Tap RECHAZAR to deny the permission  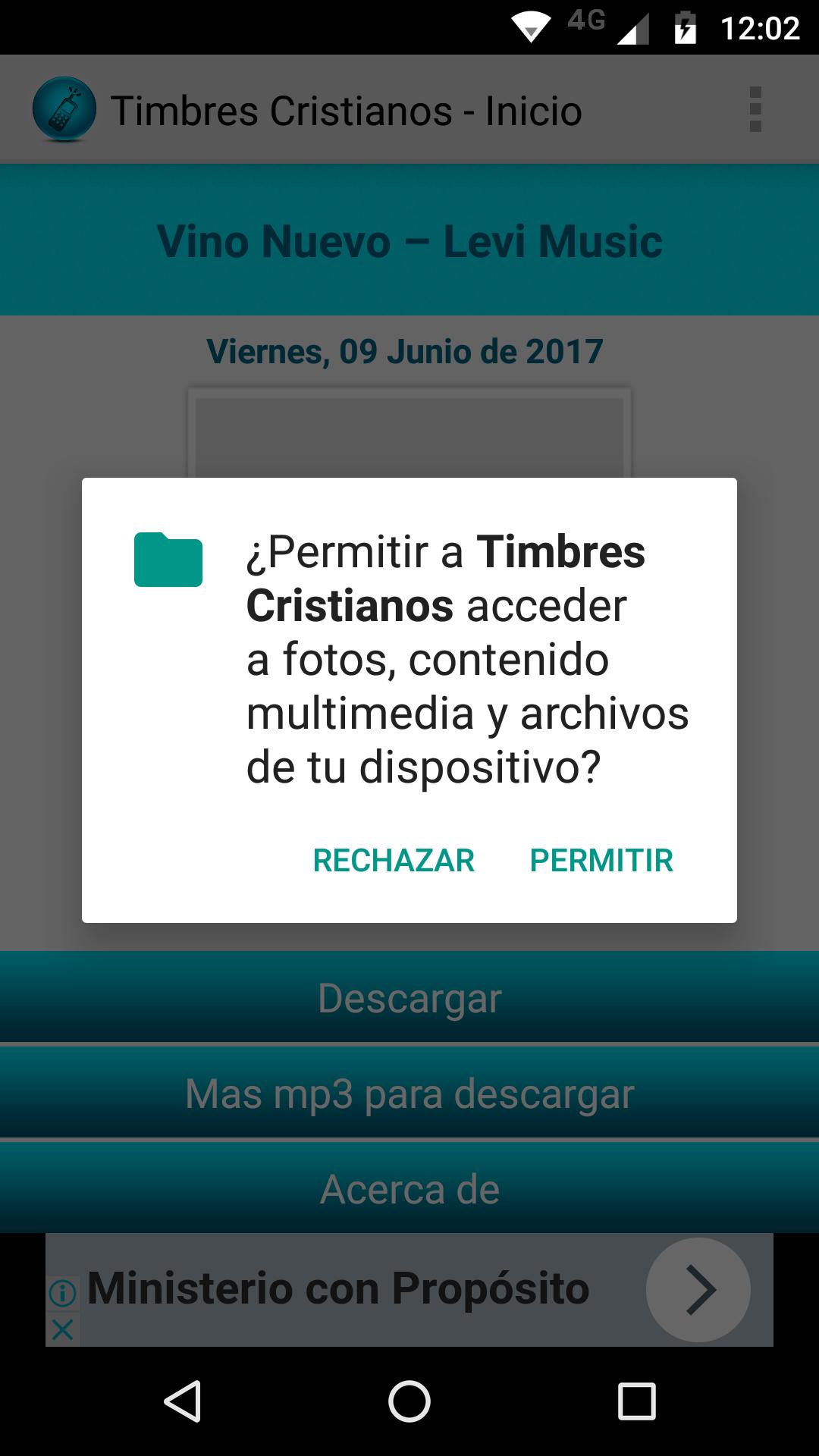(x=394, y=861)
